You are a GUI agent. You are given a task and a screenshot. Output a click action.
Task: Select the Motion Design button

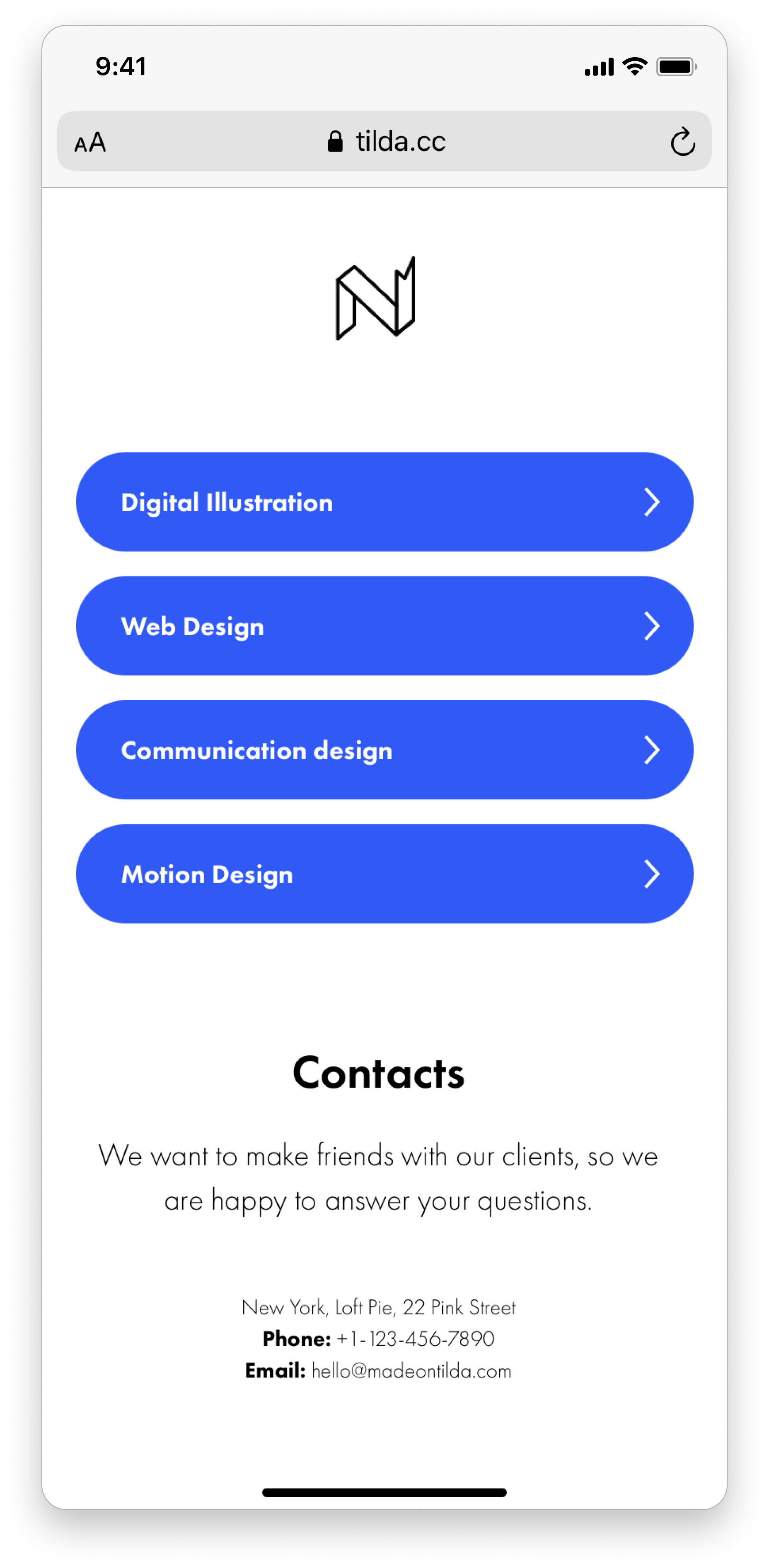click(x=384, y=874)
